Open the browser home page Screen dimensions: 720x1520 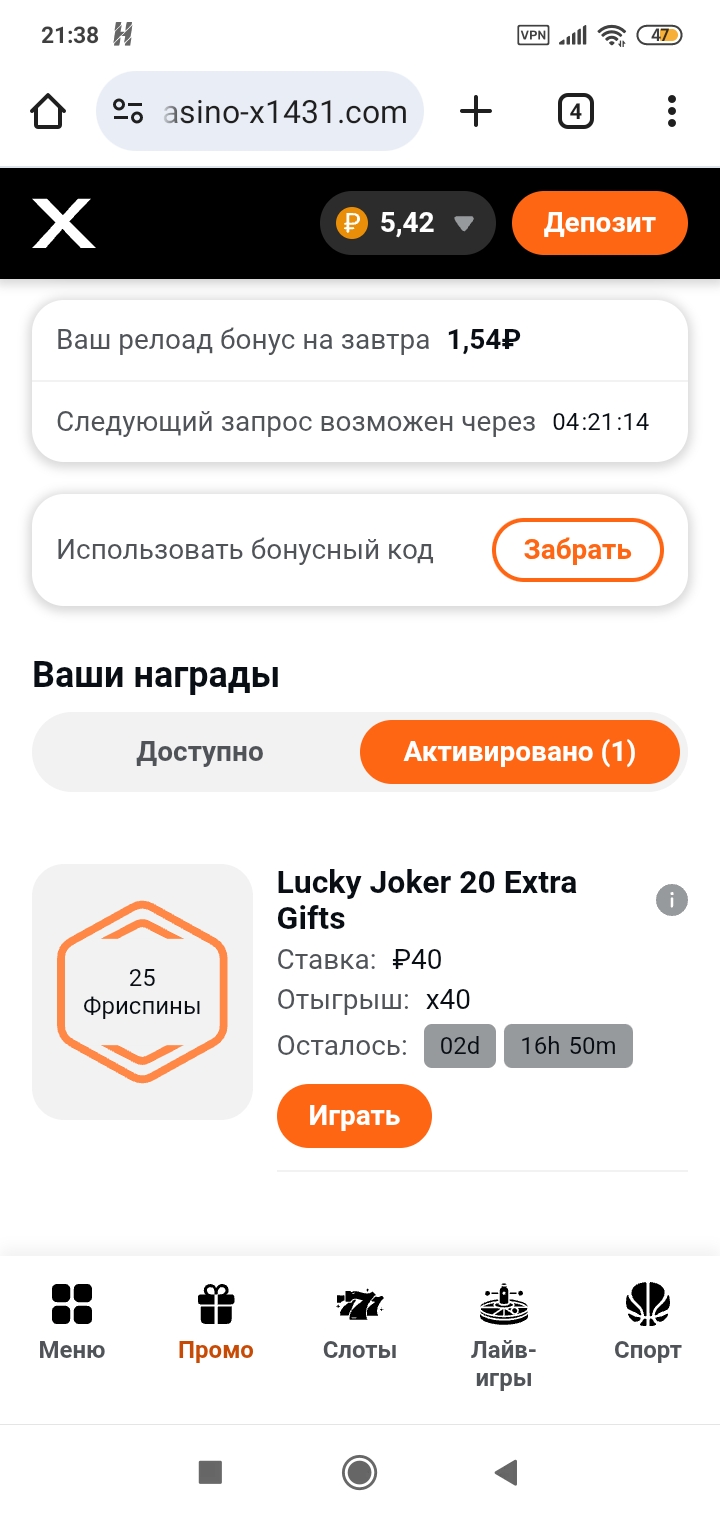(x=48, y=111)
